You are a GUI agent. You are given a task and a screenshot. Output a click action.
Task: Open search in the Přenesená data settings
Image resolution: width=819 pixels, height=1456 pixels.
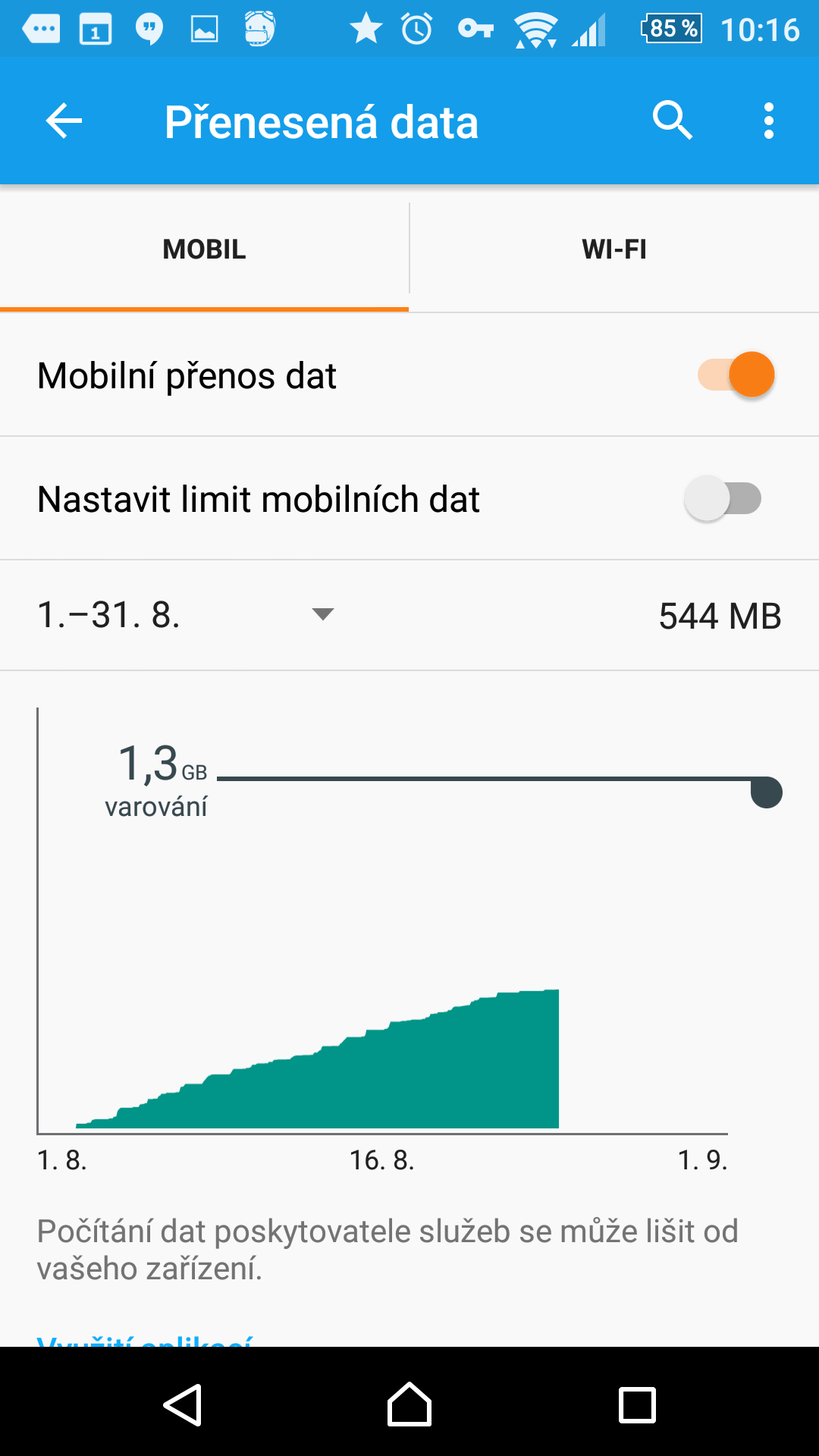(672, 121)
